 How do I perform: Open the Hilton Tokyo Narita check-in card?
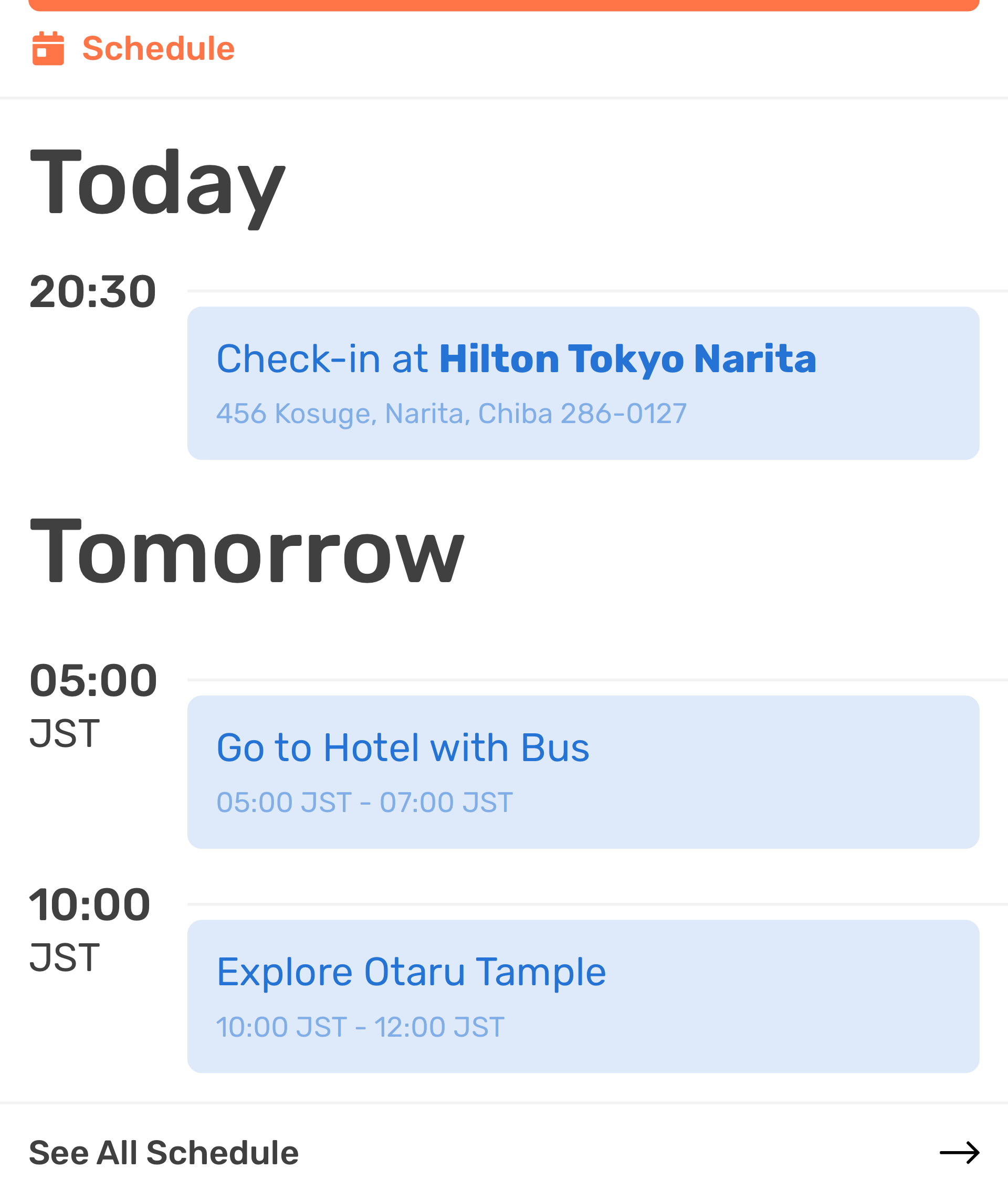(x=582, y=383)
